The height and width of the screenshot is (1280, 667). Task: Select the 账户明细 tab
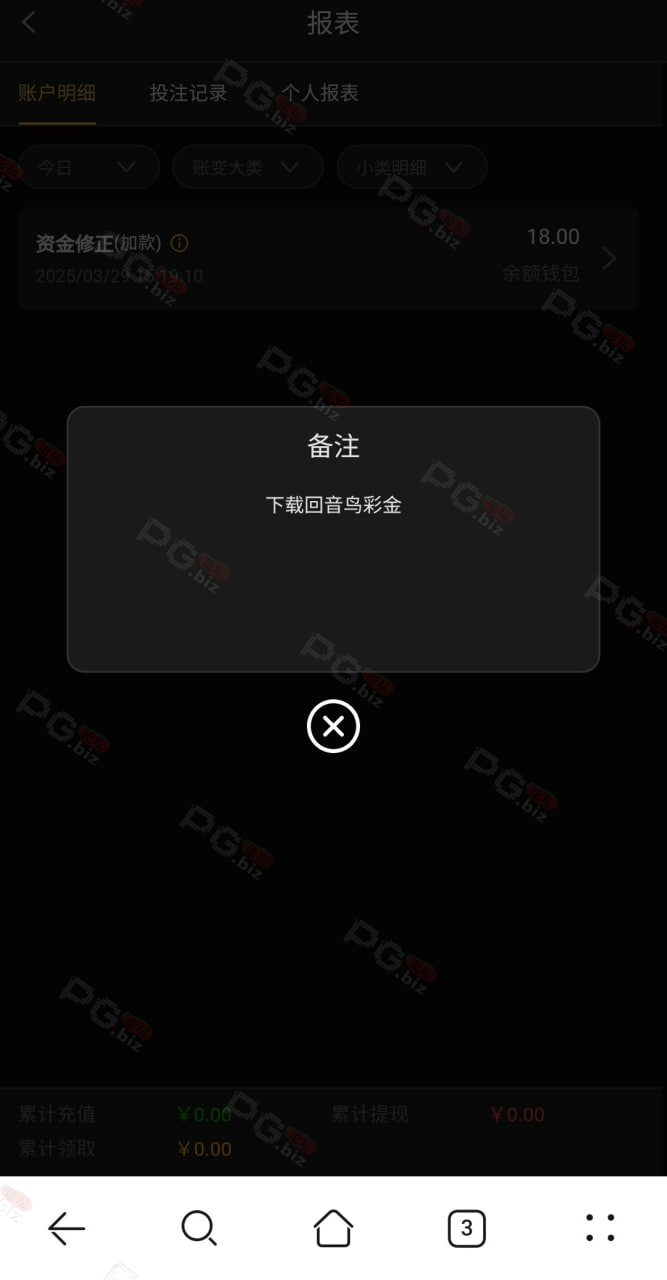[57, 93]
